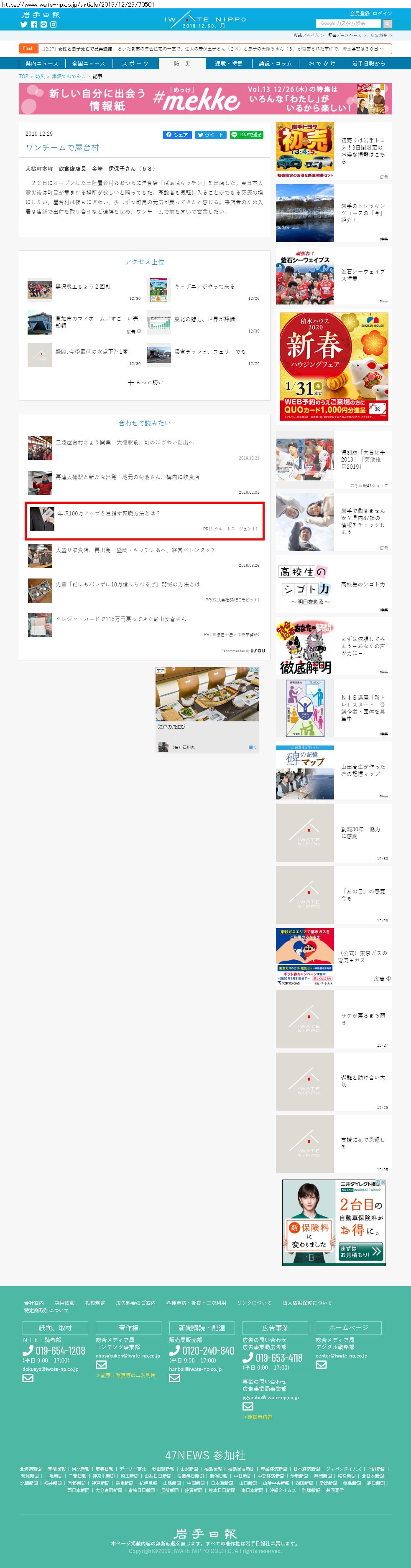Open キッザニアがやって来る article
The height and width of the screenshot is (1568, 411).
(x=204, y=286)
